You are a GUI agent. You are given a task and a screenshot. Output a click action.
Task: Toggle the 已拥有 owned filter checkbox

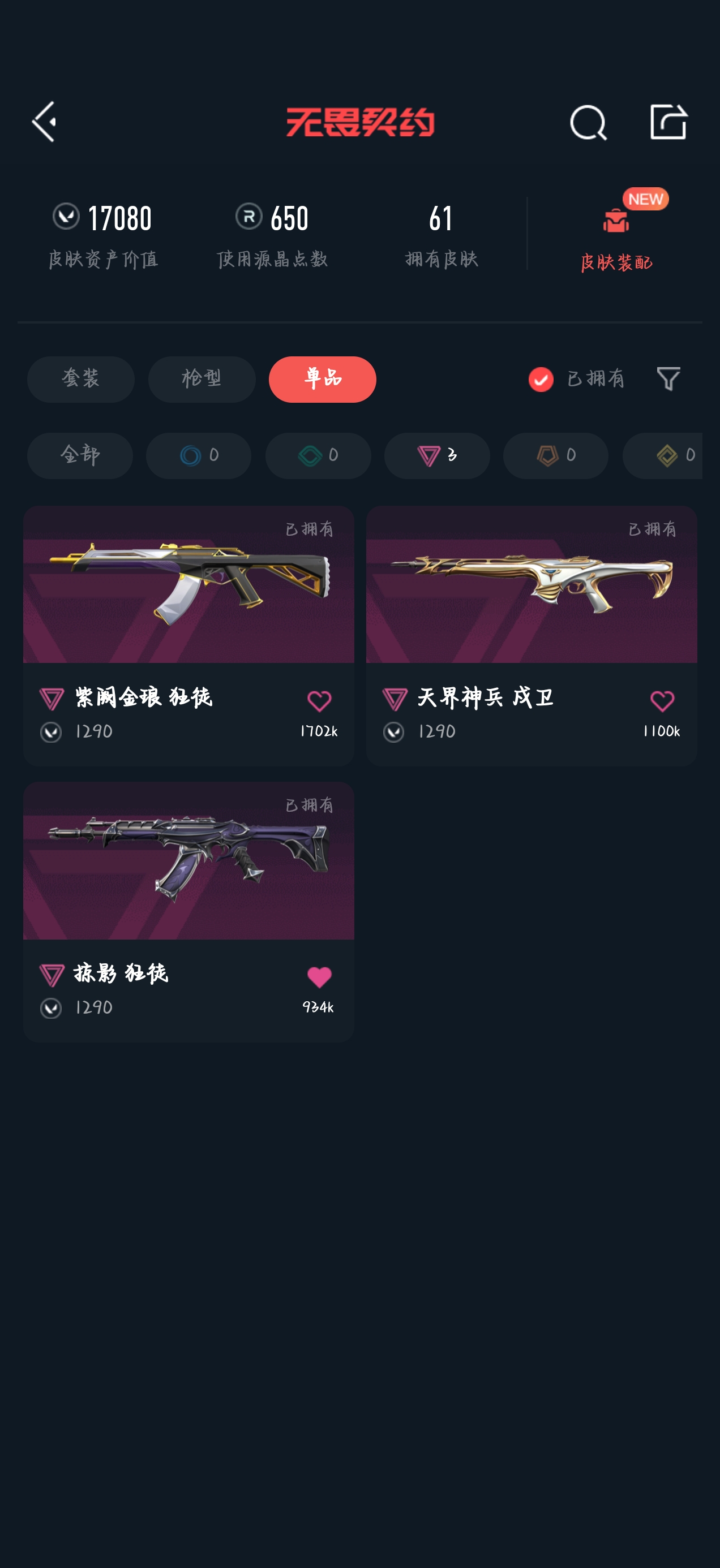pos(541,379)
